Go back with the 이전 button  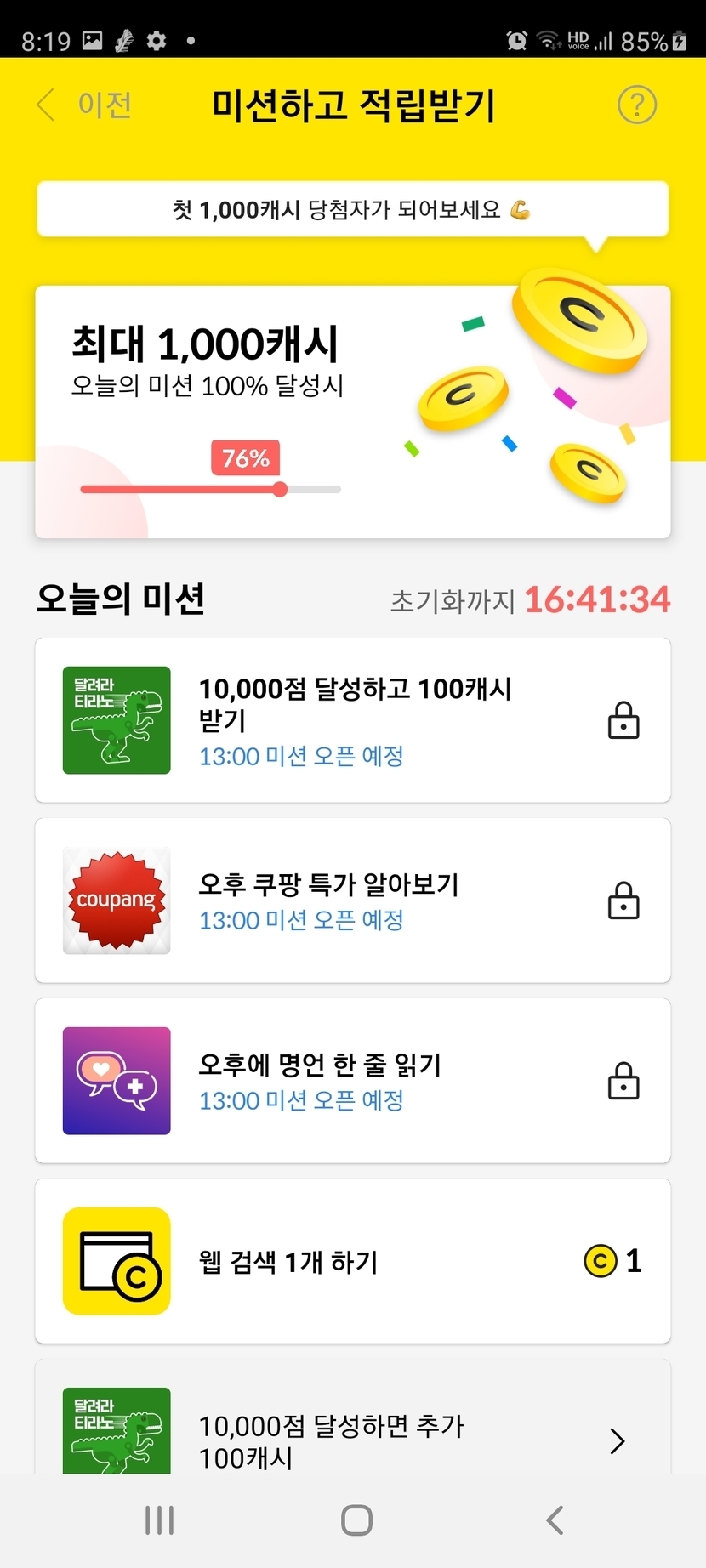(85, 105)
